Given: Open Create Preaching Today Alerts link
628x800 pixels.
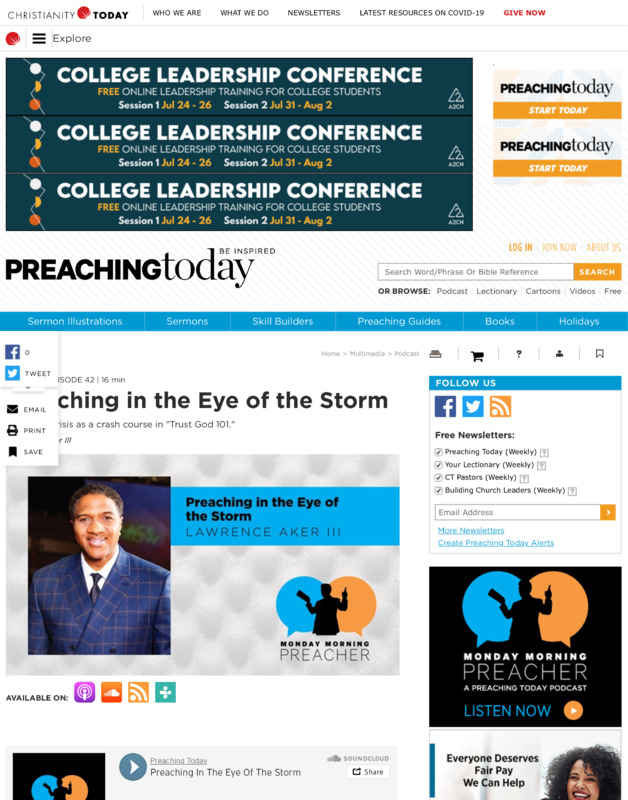Looking at the screenshot, I should click(496, 543).
